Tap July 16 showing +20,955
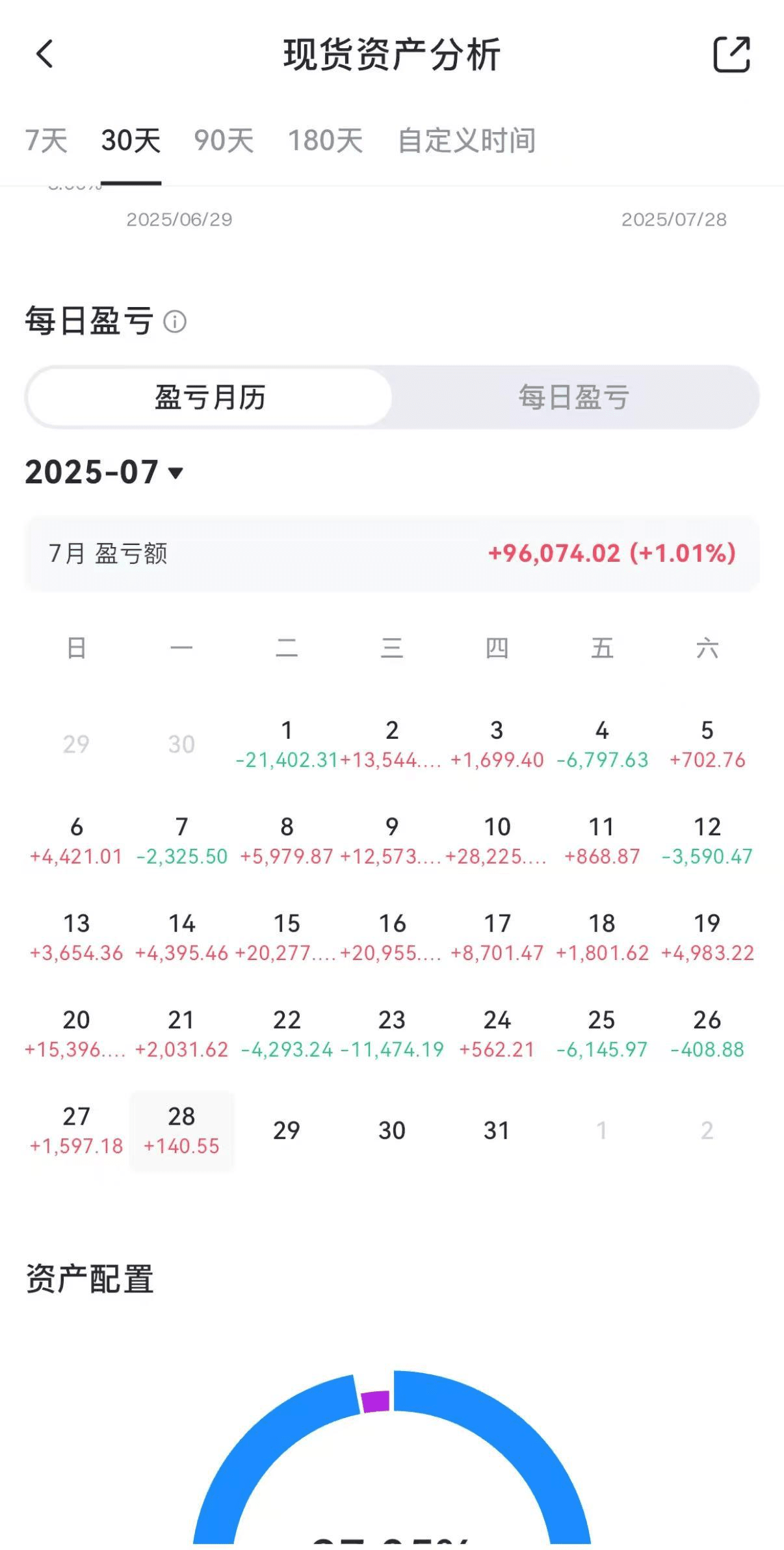 point(391,937)
